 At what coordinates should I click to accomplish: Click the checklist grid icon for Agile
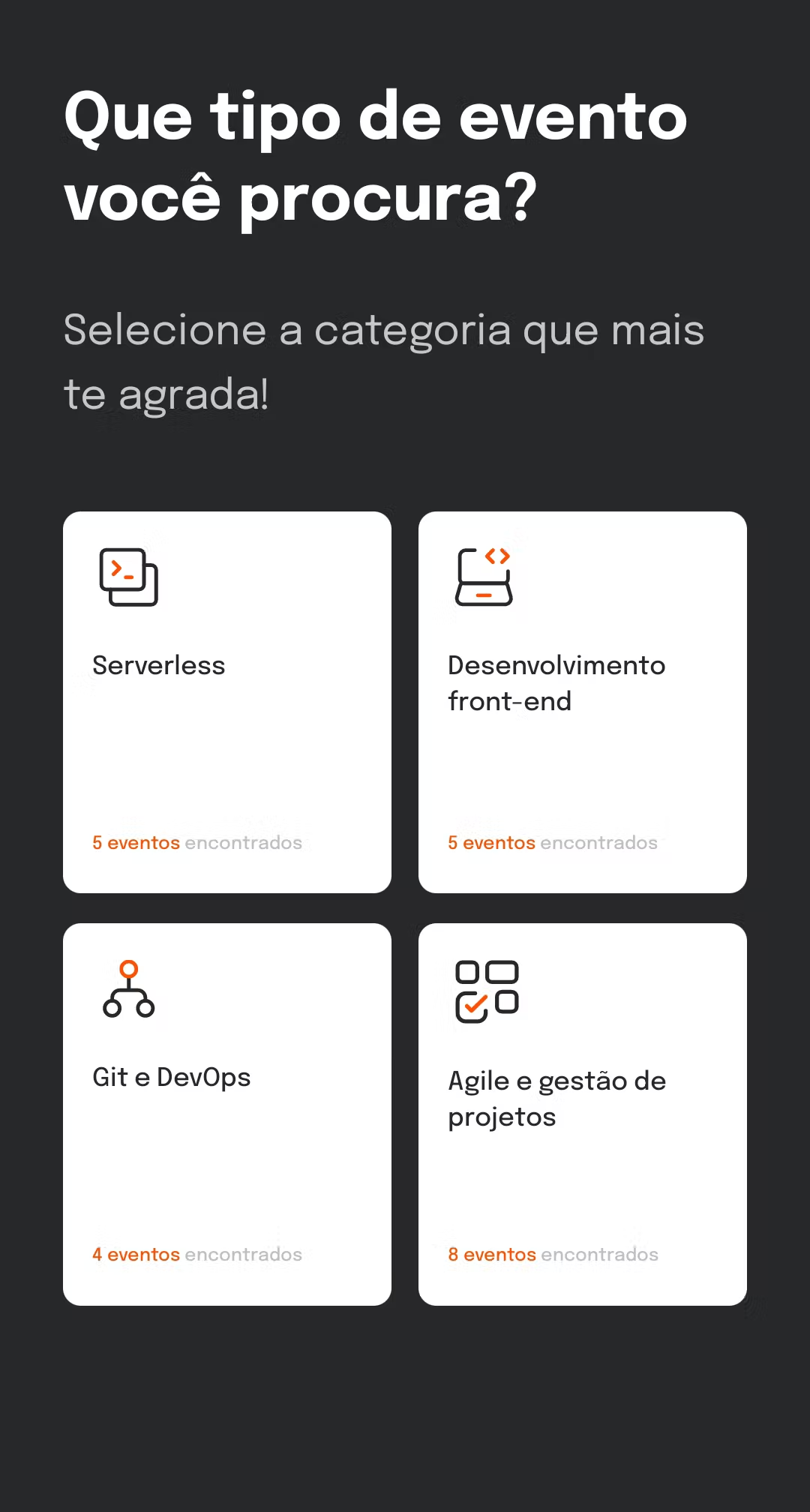pos(486,990)
